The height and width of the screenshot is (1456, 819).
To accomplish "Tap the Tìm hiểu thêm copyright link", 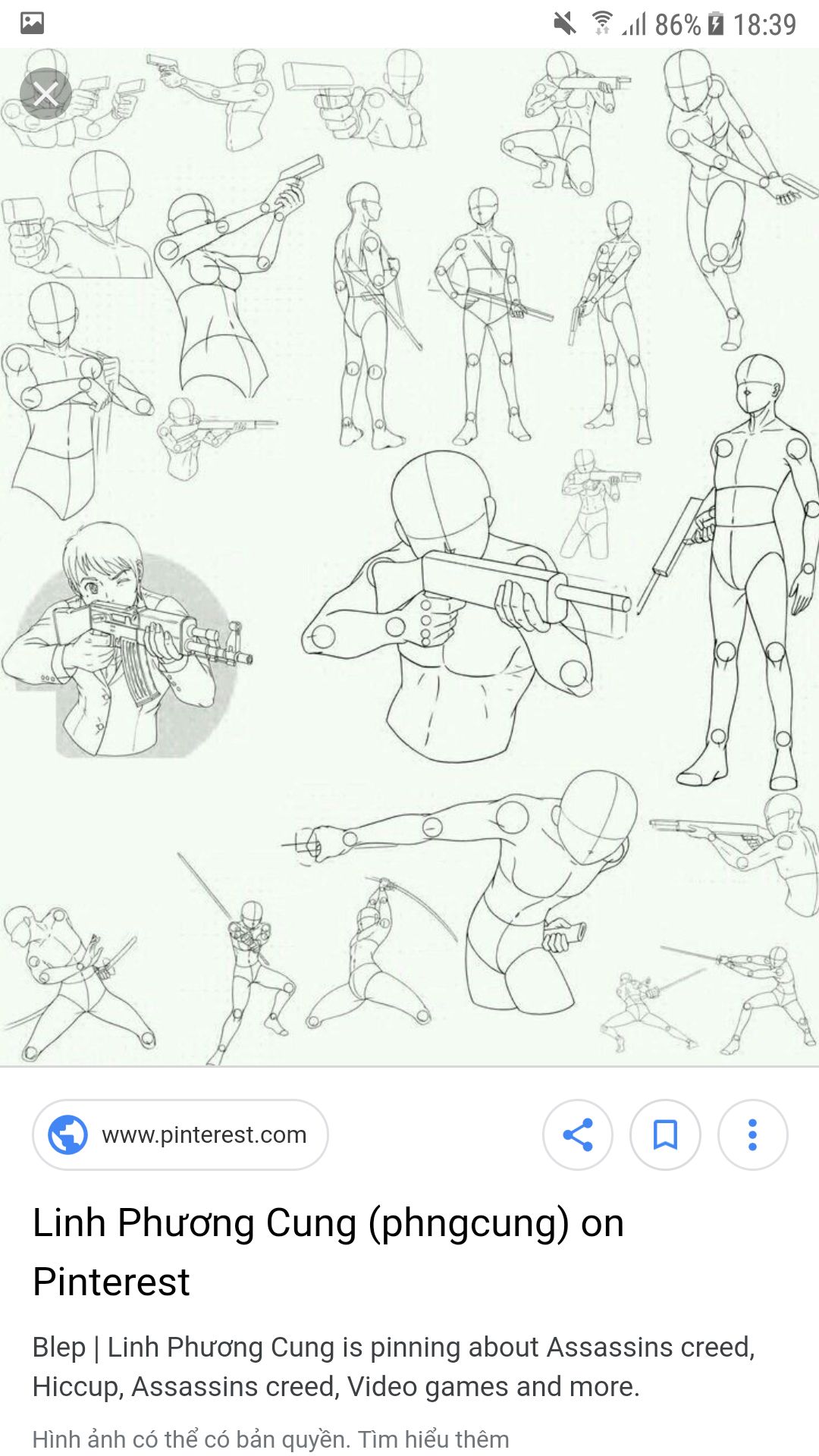I will 433,1439.
